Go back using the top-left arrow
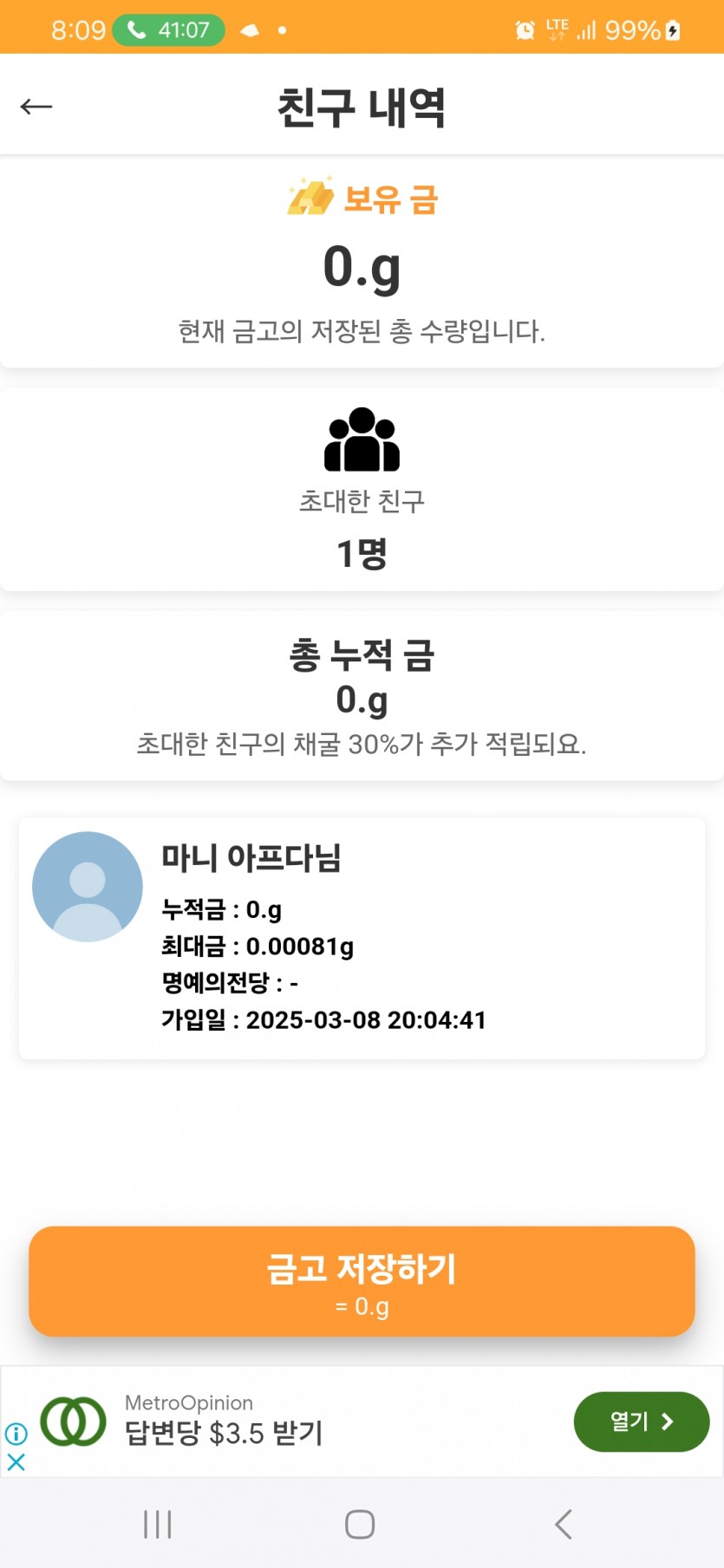 [x=36, y=107]
